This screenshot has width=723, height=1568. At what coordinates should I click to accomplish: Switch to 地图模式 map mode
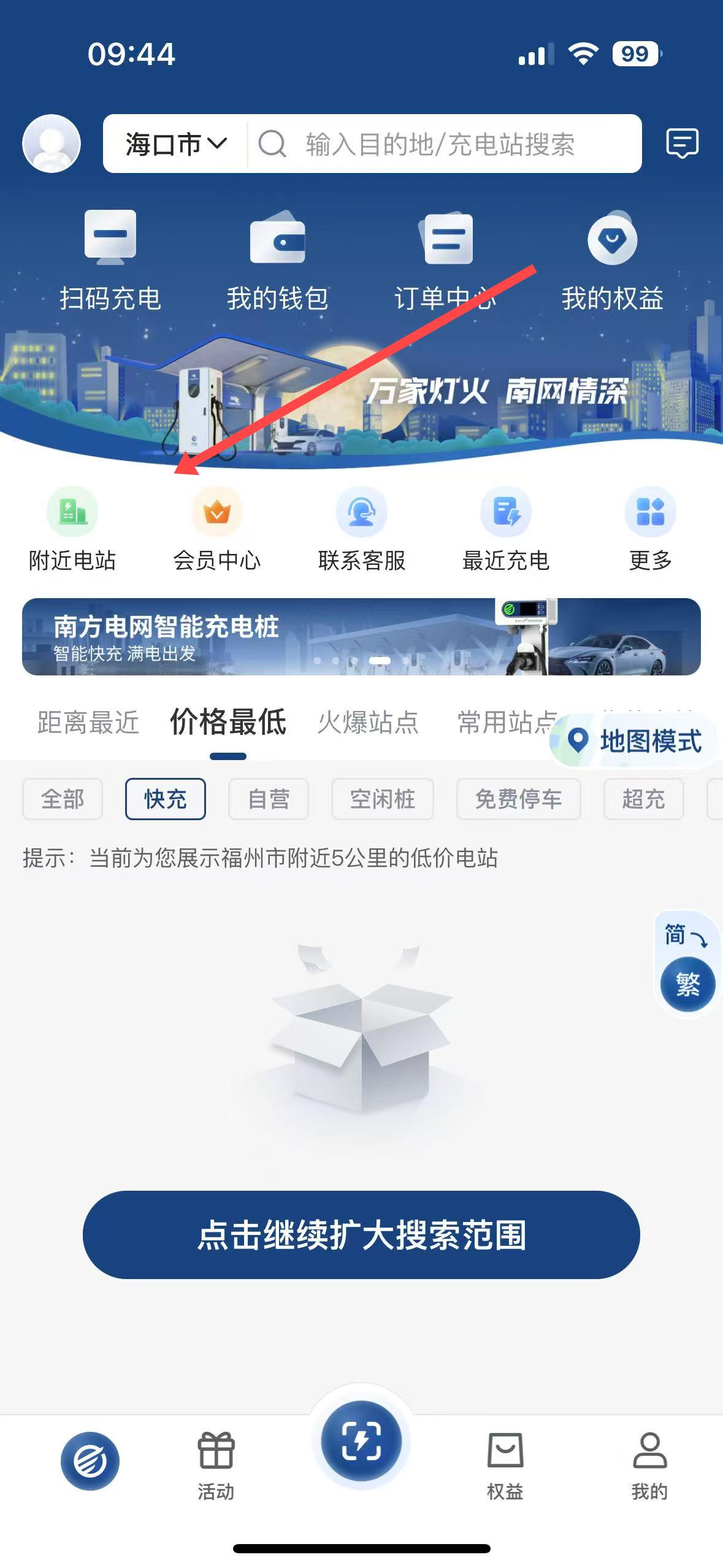point(636,740)
